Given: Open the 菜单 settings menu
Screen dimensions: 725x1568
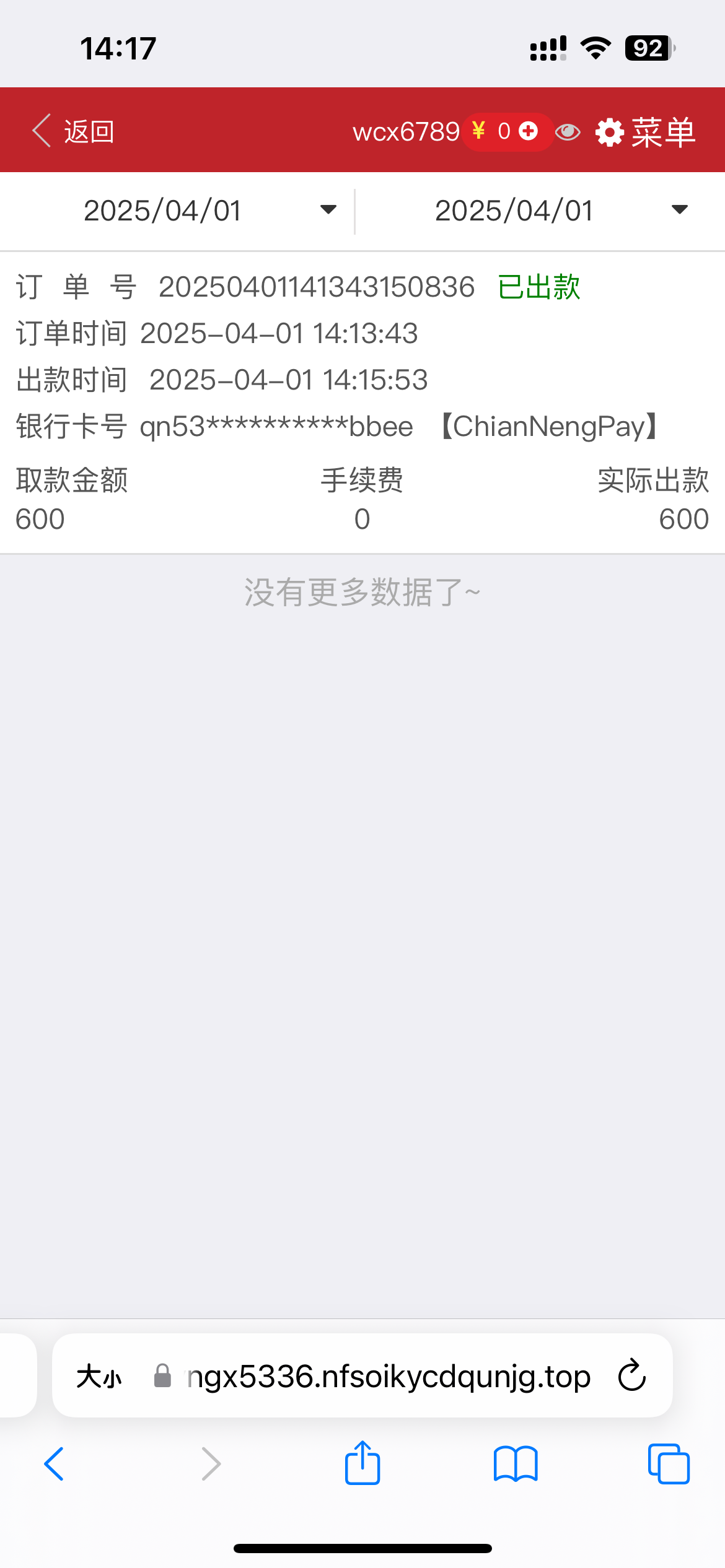Looking at the screenshot, I should 646,133.
